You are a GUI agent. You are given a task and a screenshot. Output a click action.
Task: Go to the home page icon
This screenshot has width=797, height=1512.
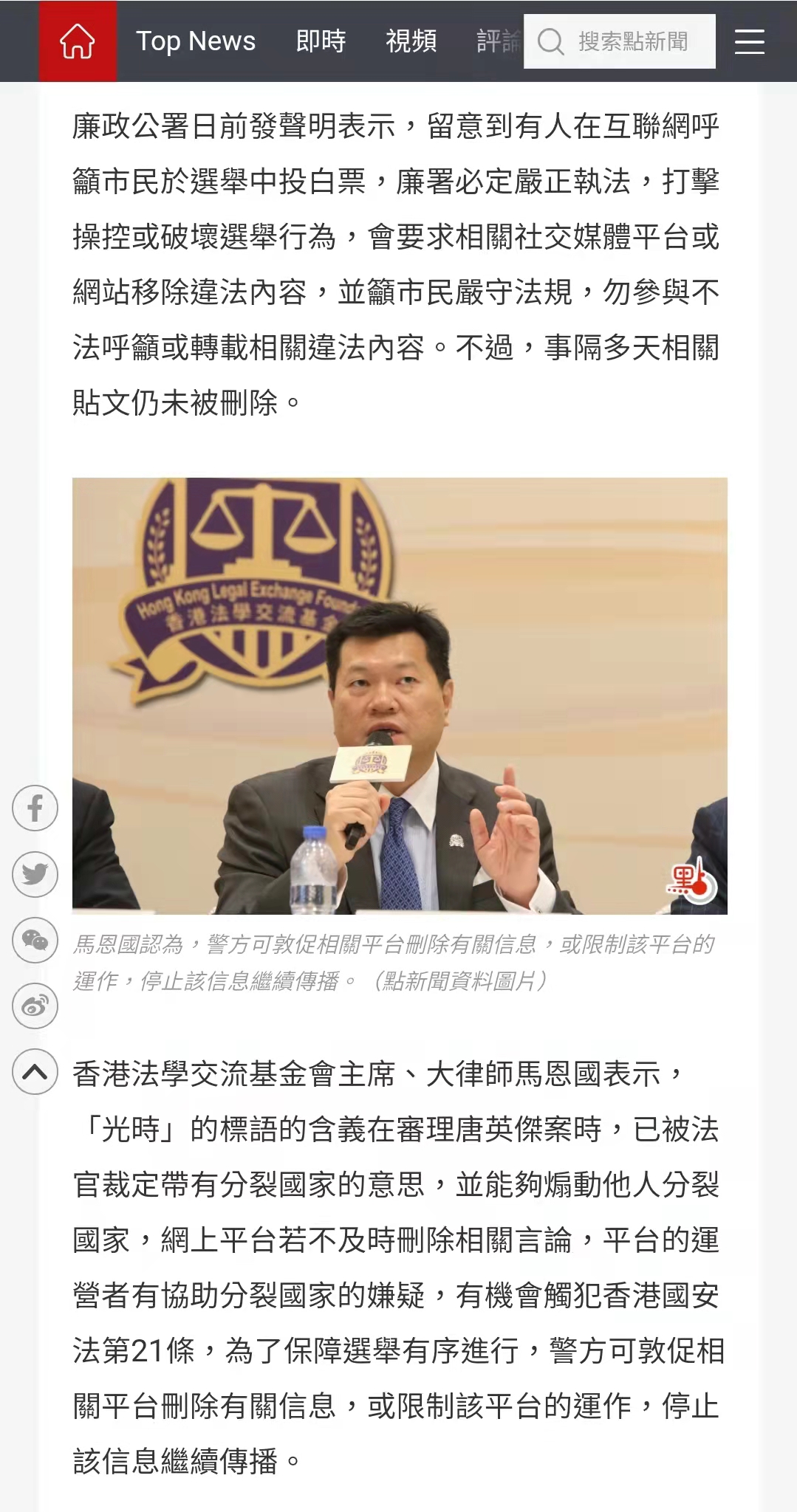78,41
